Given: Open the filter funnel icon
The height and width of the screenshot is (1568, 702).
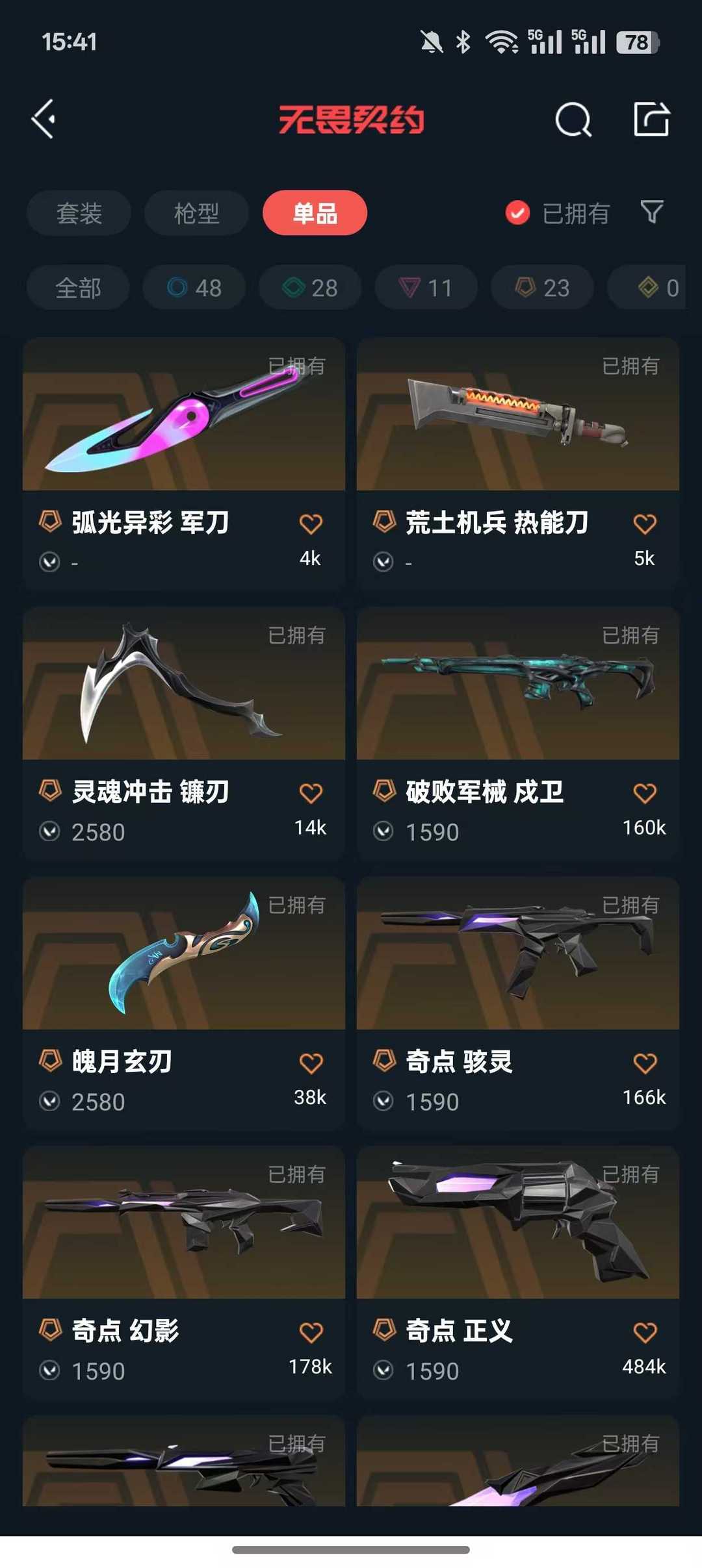Looking at the screenshot, I should tap(652, 212).
